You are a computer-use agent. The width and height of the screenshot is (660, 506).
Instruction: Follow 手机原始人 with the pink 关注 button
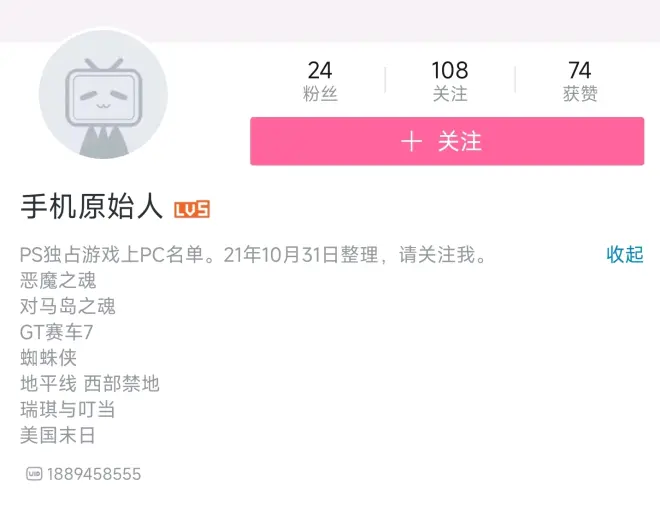[447, 141]
